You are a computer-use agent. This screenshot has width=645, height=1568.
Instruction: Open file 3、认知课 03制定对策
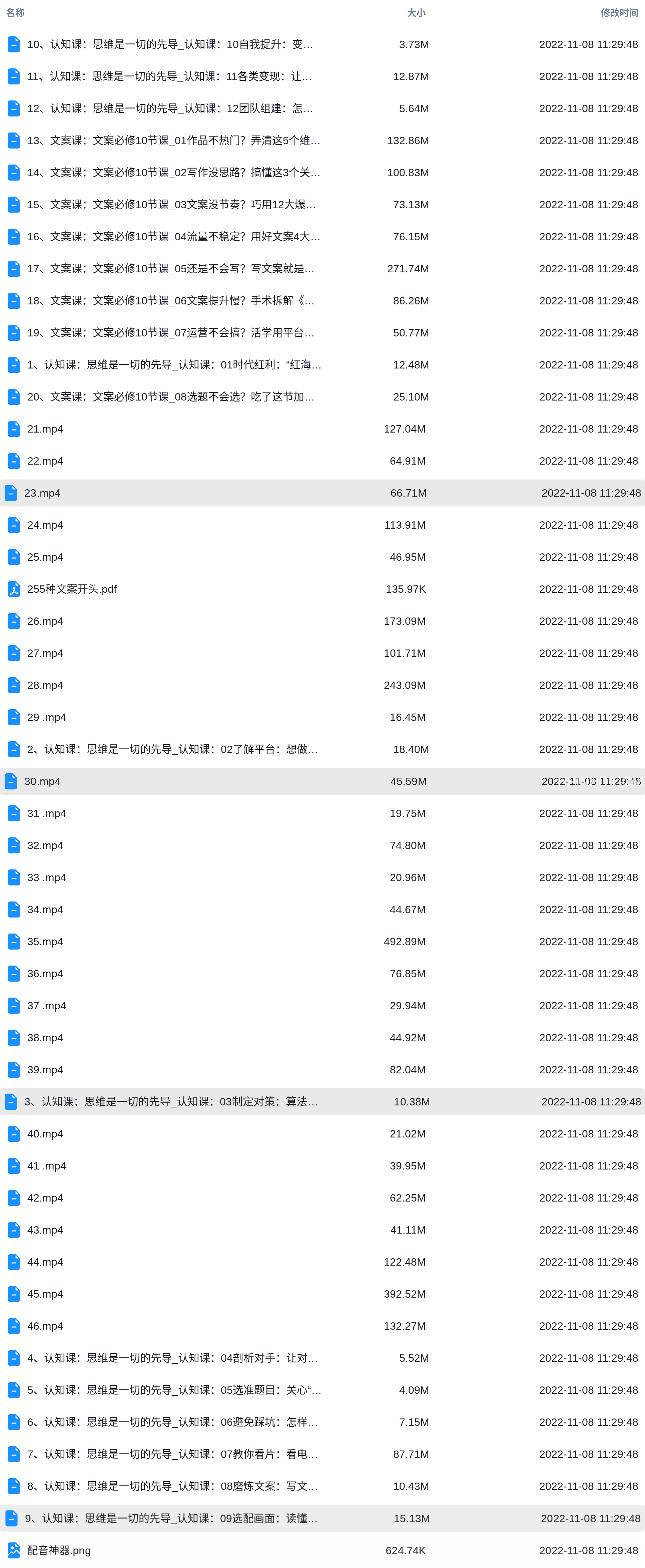click(170, 1102)
